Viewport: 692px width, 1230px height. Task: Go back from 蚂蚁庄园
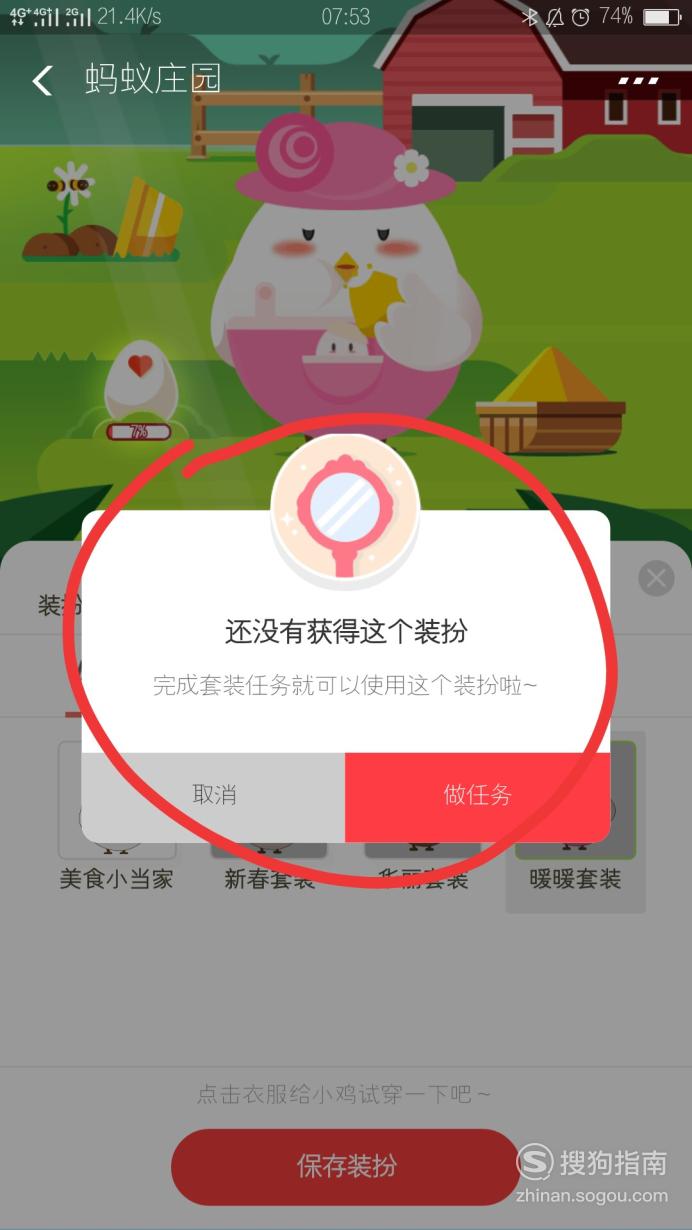coord(42,81)
